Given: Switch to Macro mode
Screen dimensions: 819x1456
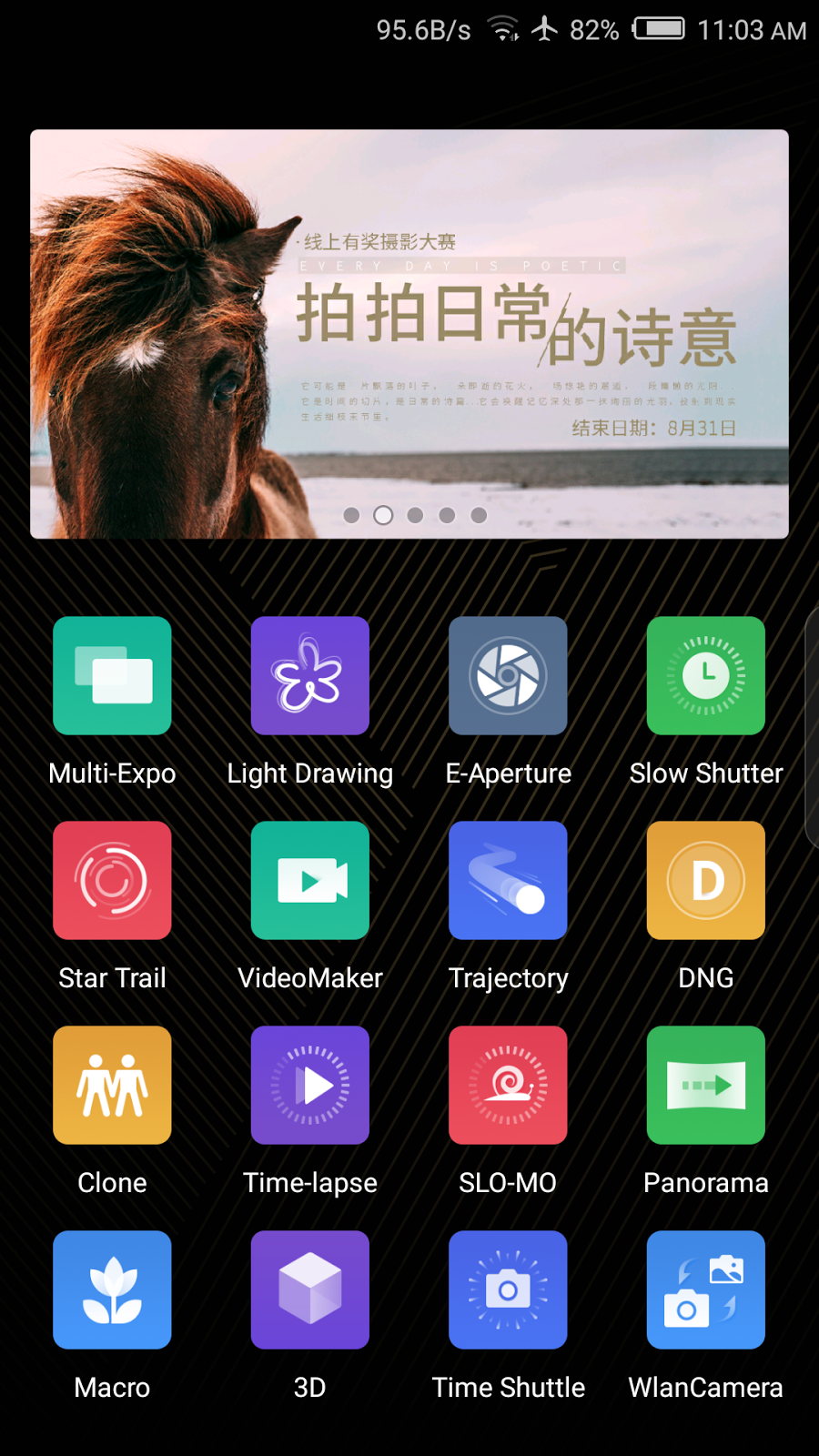Looking at the screenshot, I should coord(112,1290).
